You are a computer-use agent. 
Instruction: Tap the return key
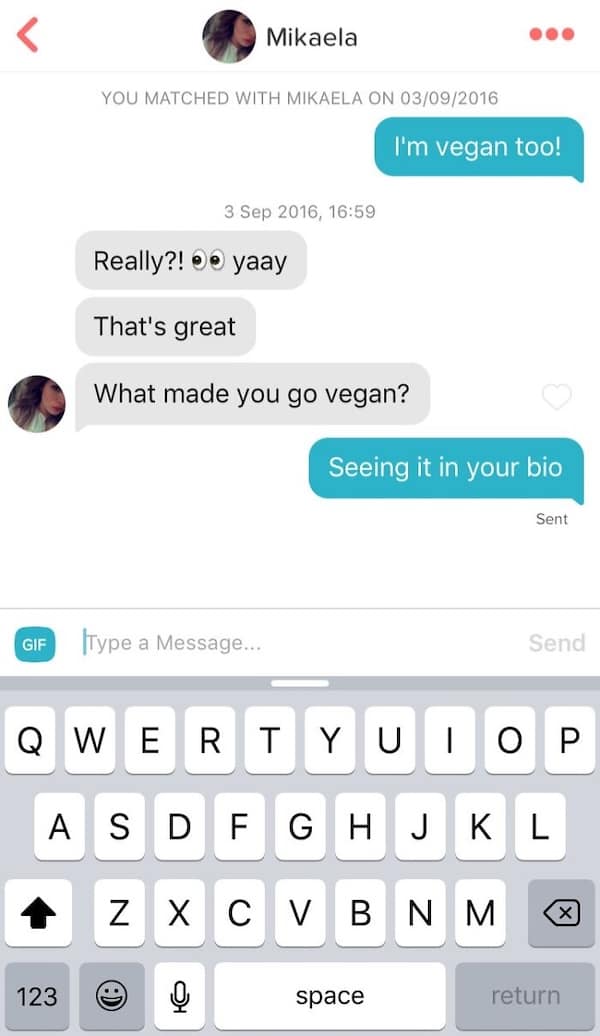coord(525,996)
